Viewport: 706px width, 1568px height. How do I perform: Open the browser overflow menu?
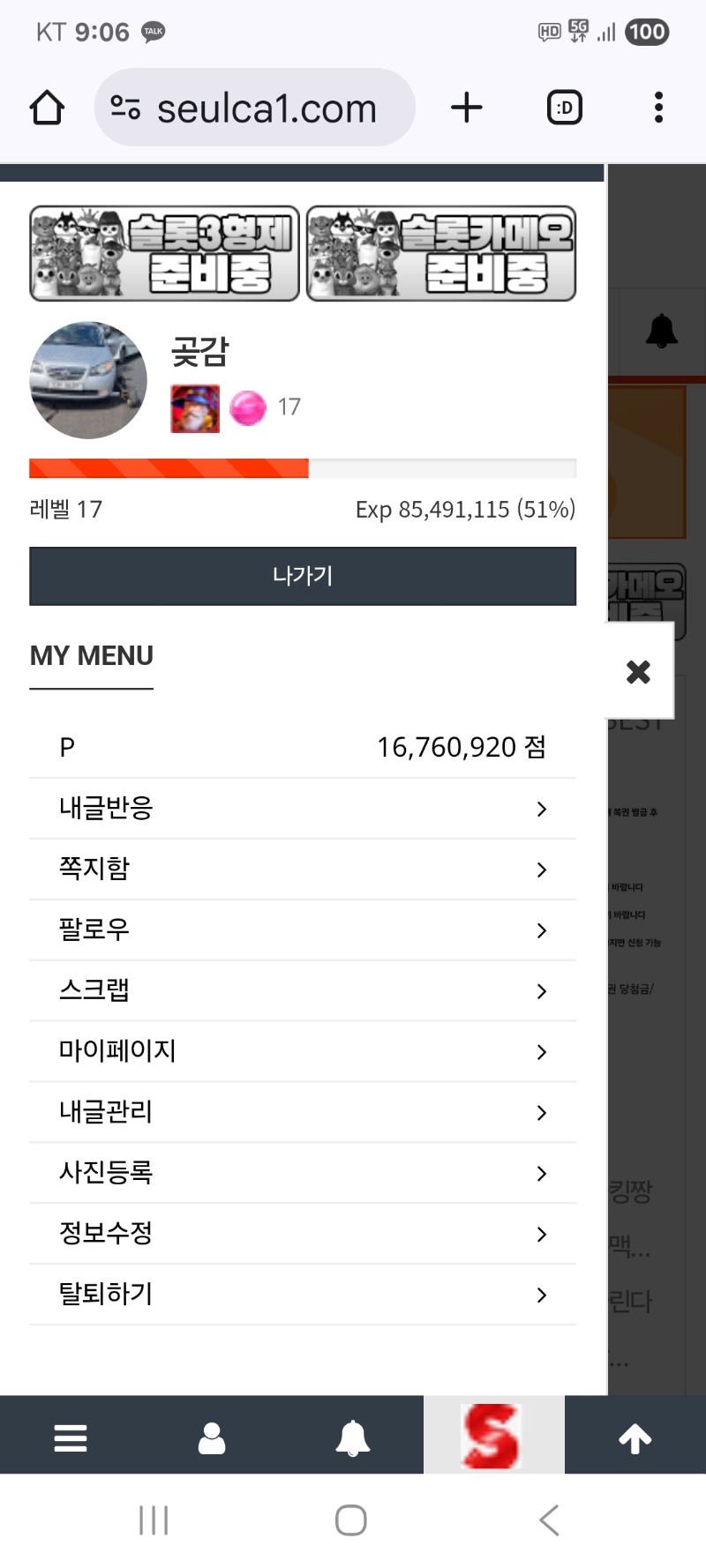click(x=658, y=108)
